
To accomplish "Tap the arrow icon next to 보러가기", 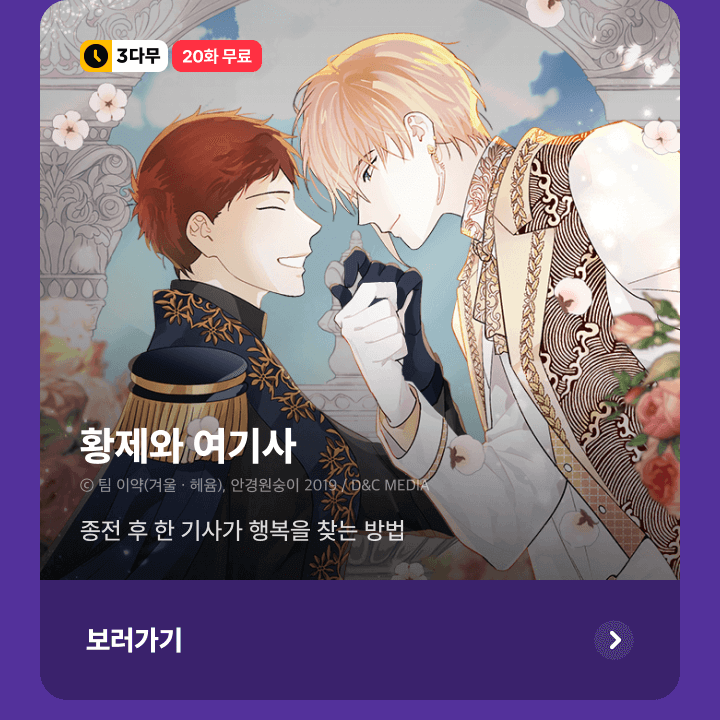I will (x=614, y=640).
